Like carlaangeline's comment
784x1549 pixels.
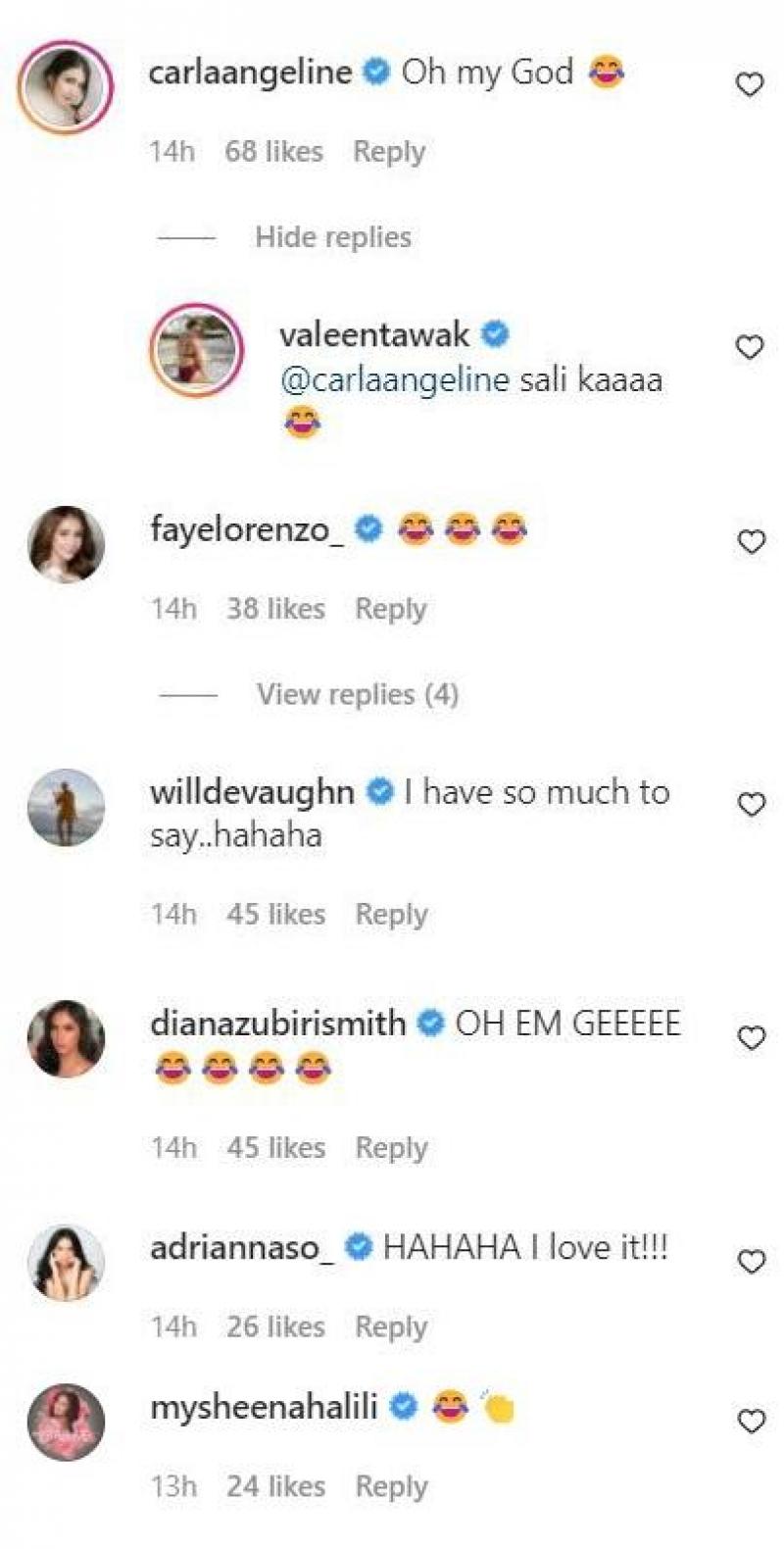click(x=749, y=85)
